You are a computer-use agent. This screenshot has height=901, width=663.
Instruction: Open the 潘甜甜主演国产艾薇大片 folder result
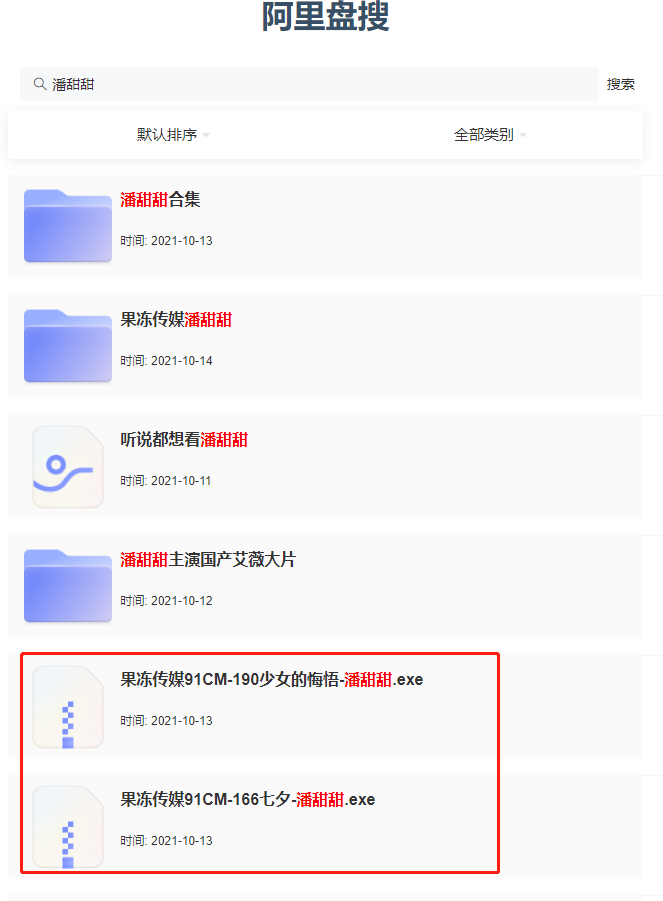pyautogui.click(x=208, y=560)
